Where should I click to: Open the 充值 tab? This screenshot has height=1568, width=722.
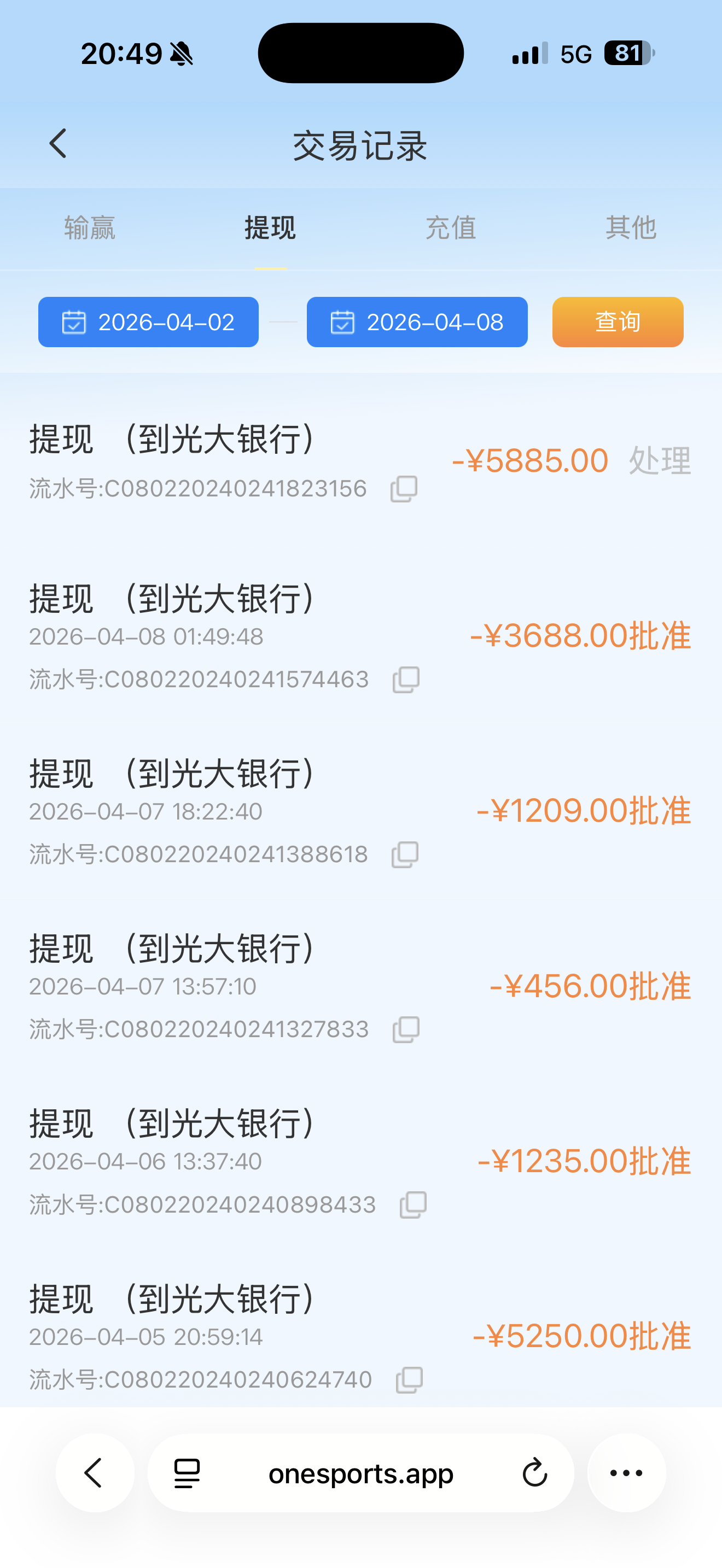(x=451, y=229)
